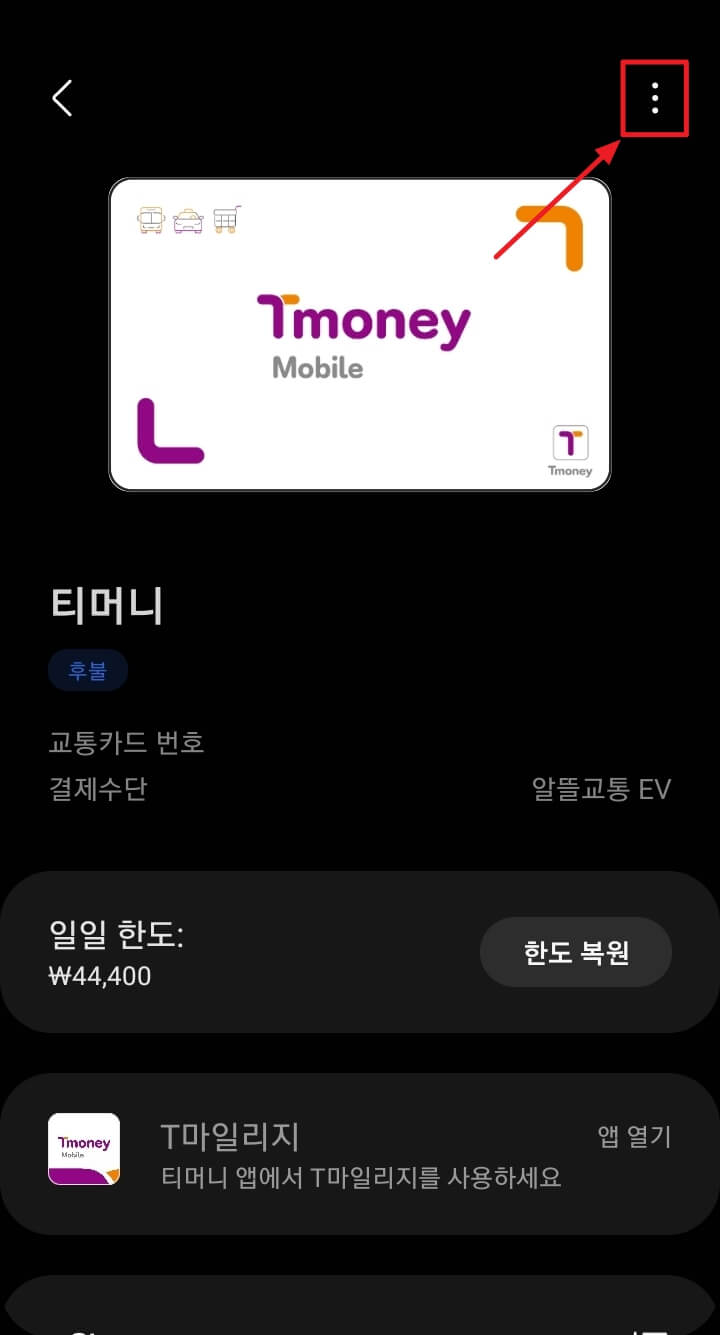The image size is (720, 1335).
Task: Open the three-dot options menu
Action: click(x=655, y=98)
